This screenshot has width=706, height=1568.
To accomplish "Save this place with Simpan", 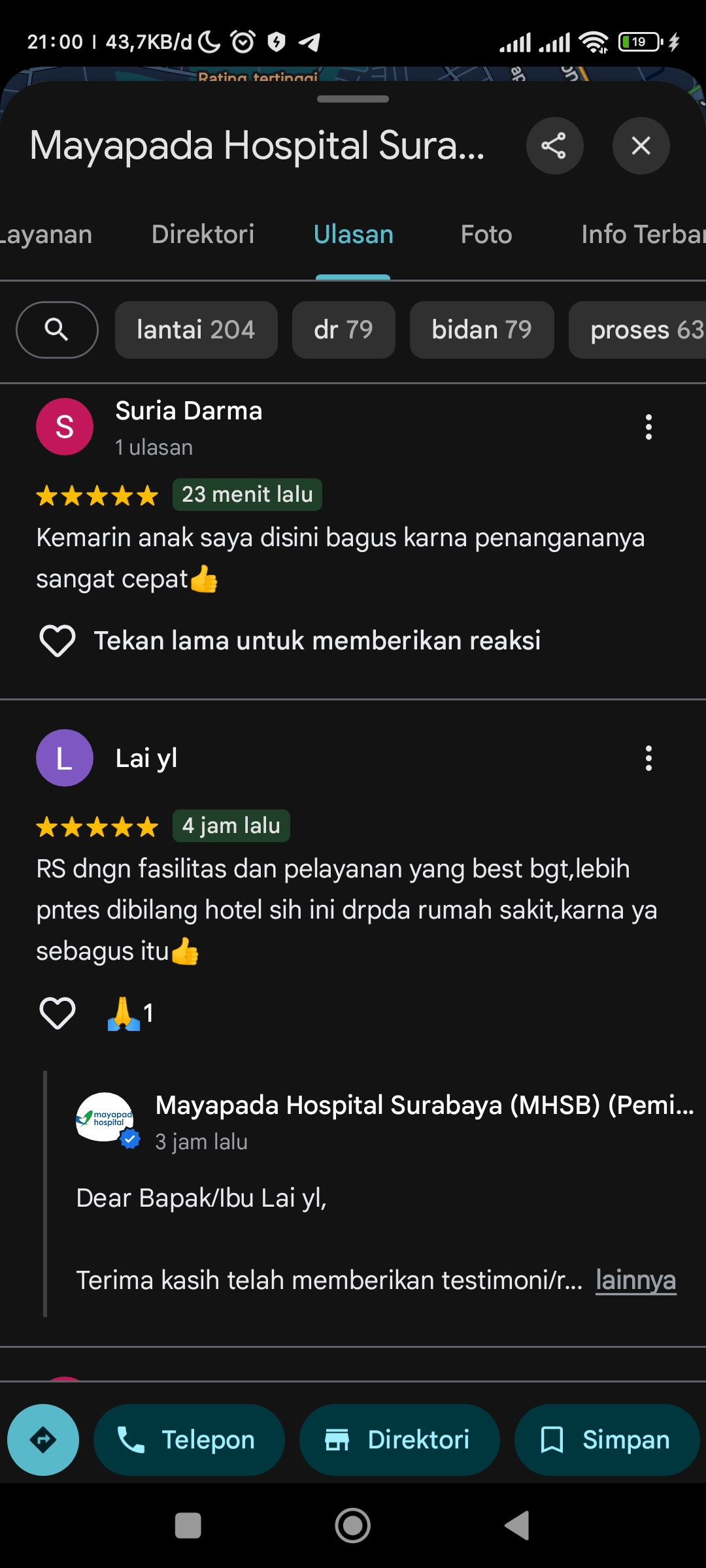I will point(607,1440).
